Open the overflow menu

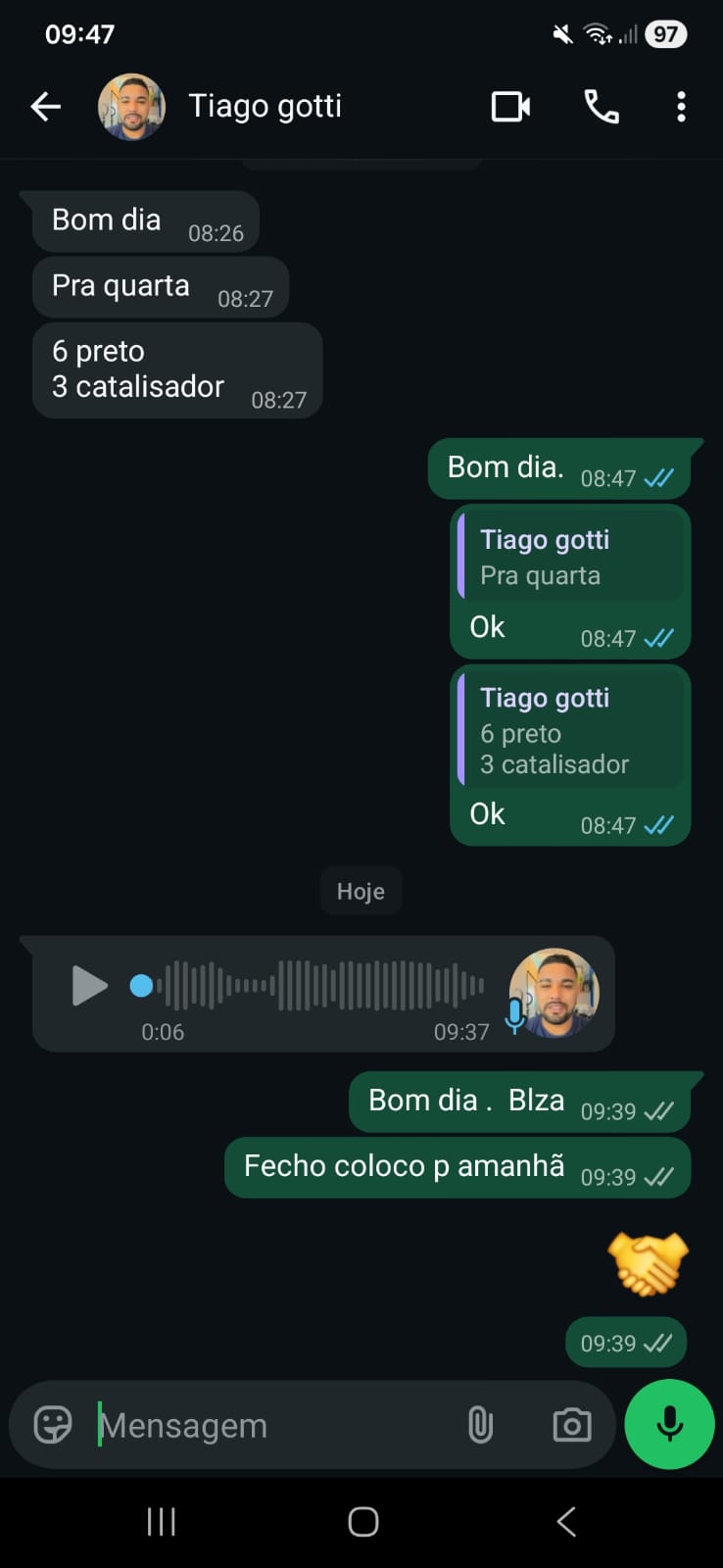[x=681, y=107]
